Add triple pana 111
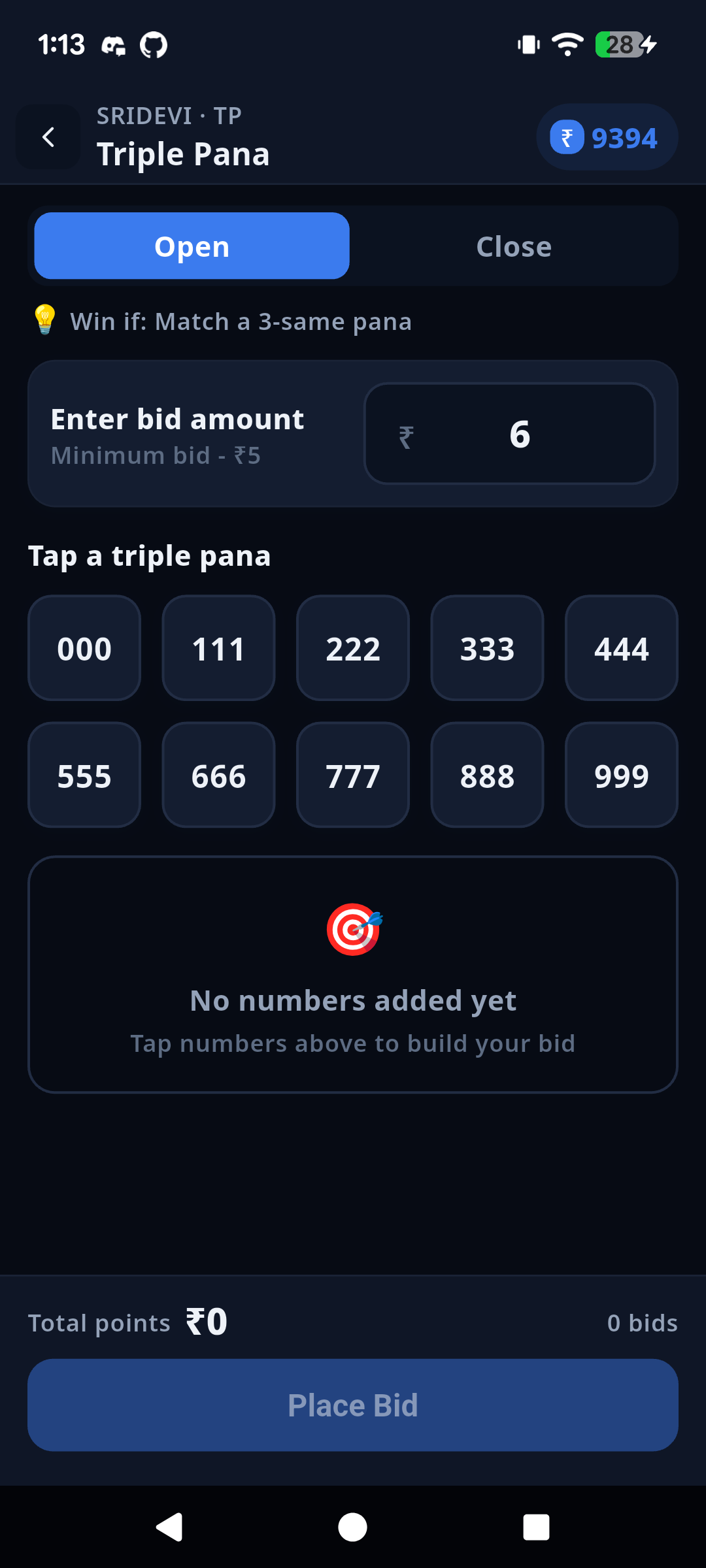The image size is (706, 1568). pyautogui.click(x=218, y=648)
